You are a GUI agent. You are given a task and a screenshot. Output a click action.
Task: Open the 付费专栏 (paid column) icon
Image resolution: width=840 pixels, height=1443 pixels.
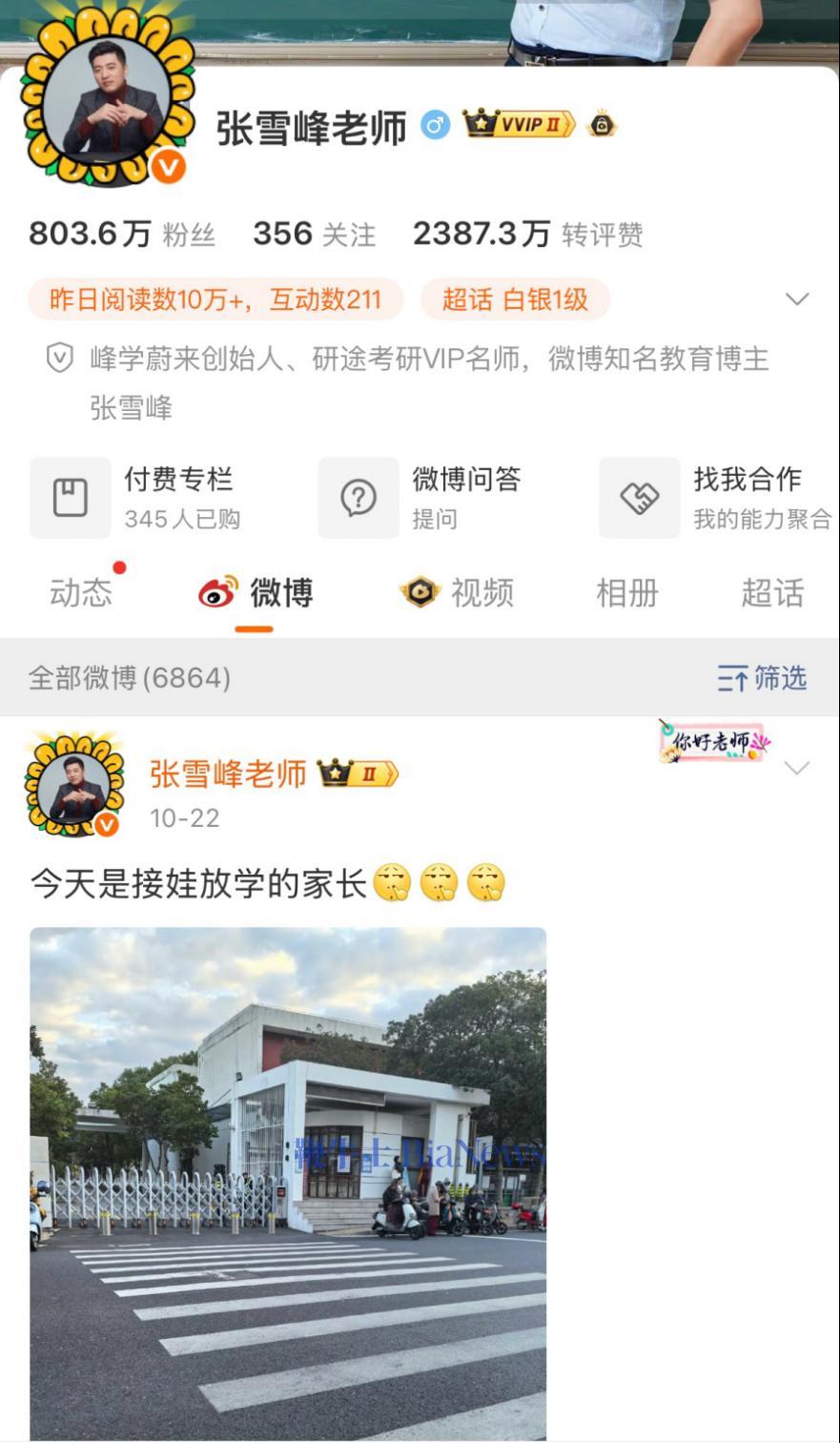[71, 497]
